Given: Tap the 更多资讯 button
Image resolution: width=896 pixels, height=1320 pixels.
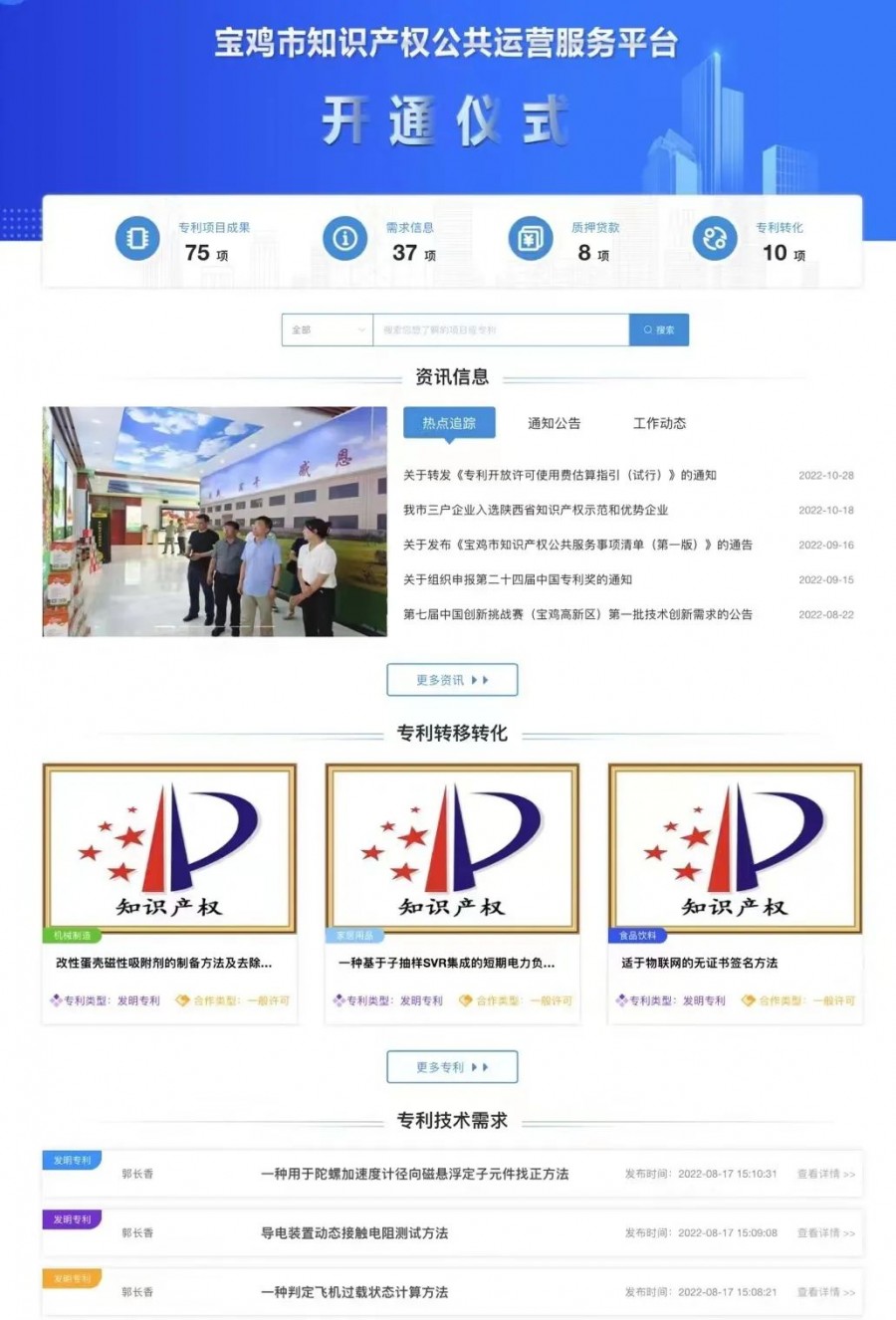Looking at the screenshot, I should (452, 680).
